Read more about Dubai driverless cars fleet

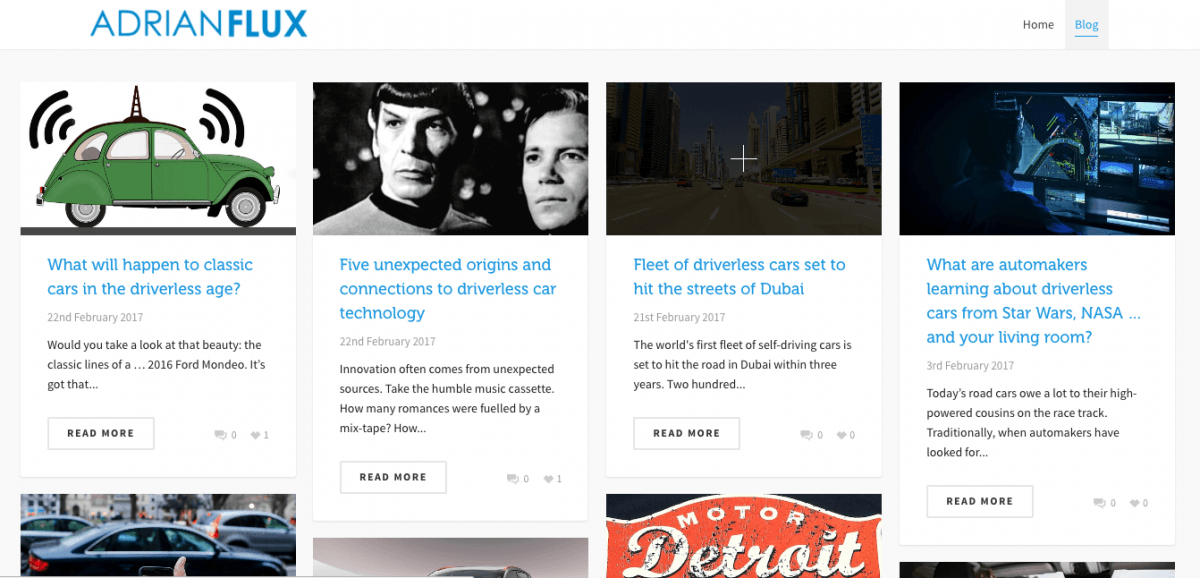click(x=686, y=434)
